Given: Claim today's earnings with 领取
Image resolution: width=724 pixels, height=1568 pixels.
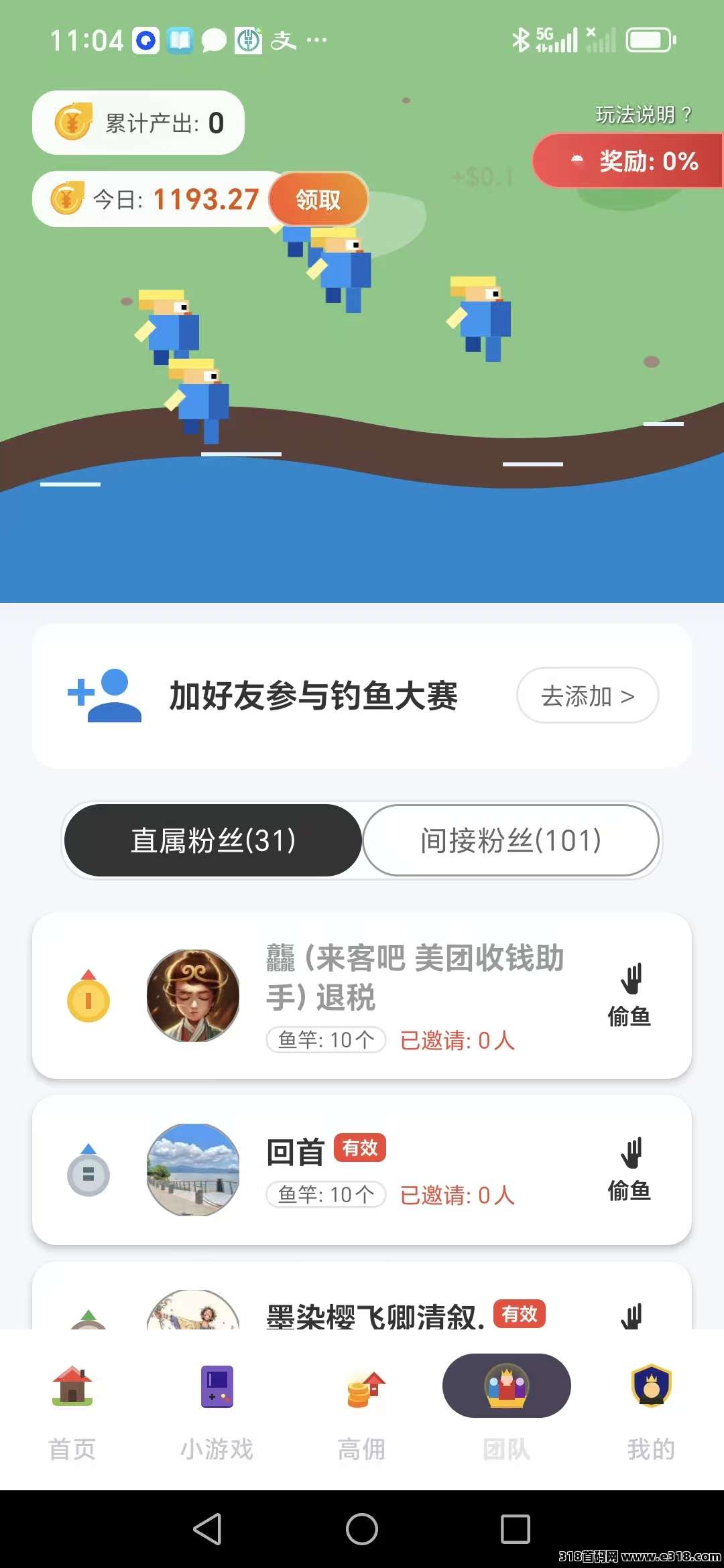Looking at the screenshot, I should click(x=318, y=200).
